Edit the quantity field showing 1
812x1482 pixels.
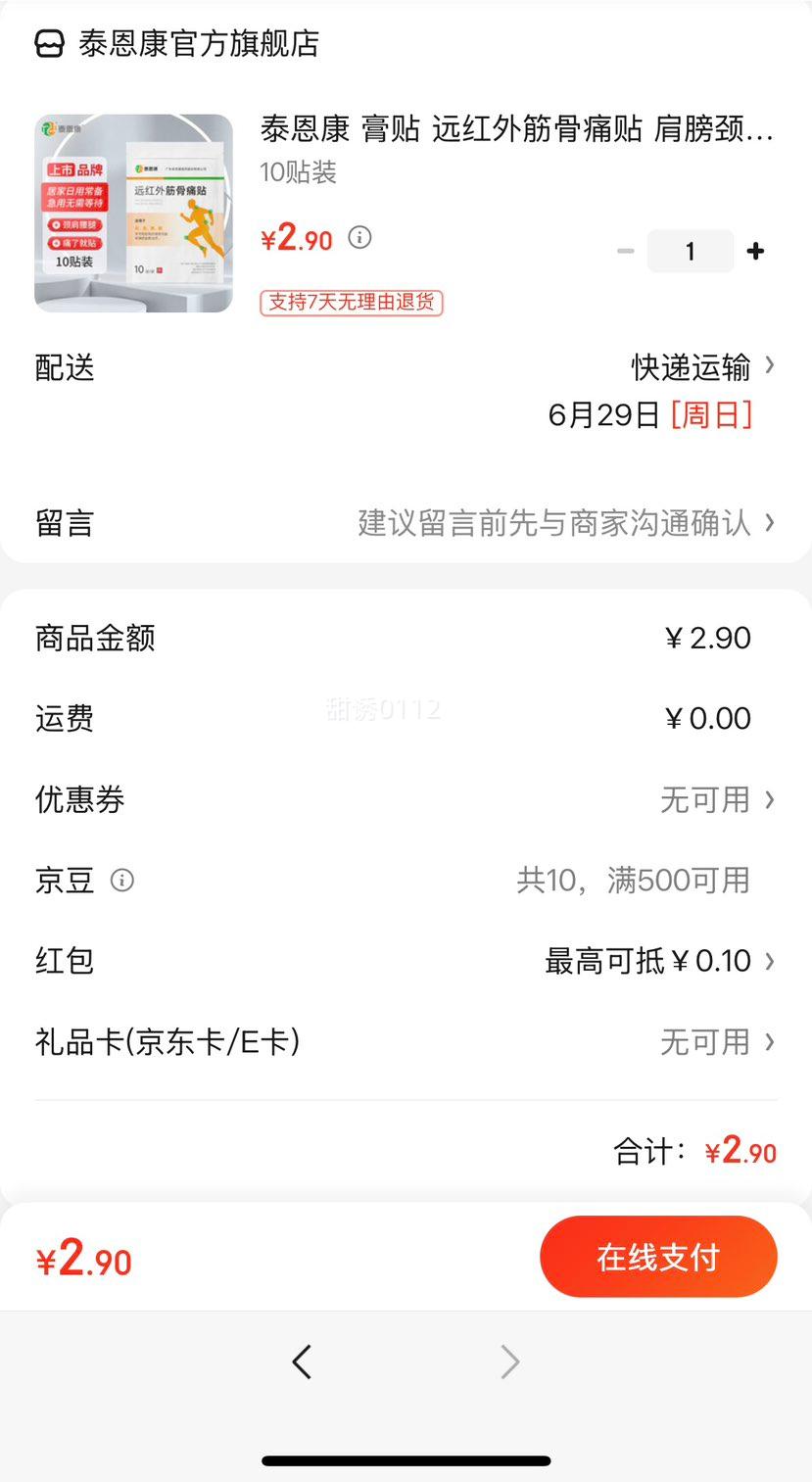point(690,252)
